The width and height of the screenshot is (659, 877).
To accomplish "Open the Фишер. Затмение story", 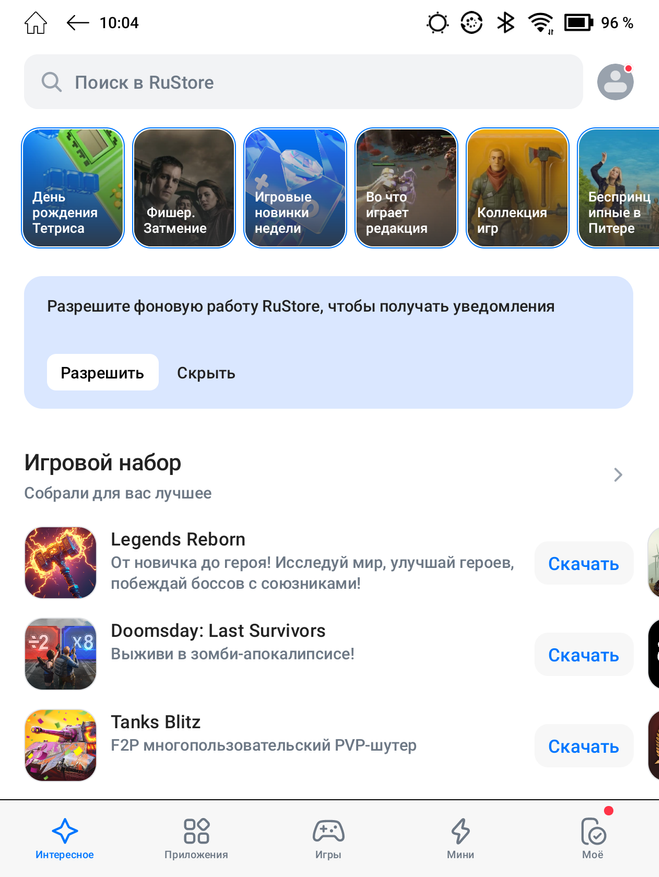I will click(184, 187).
